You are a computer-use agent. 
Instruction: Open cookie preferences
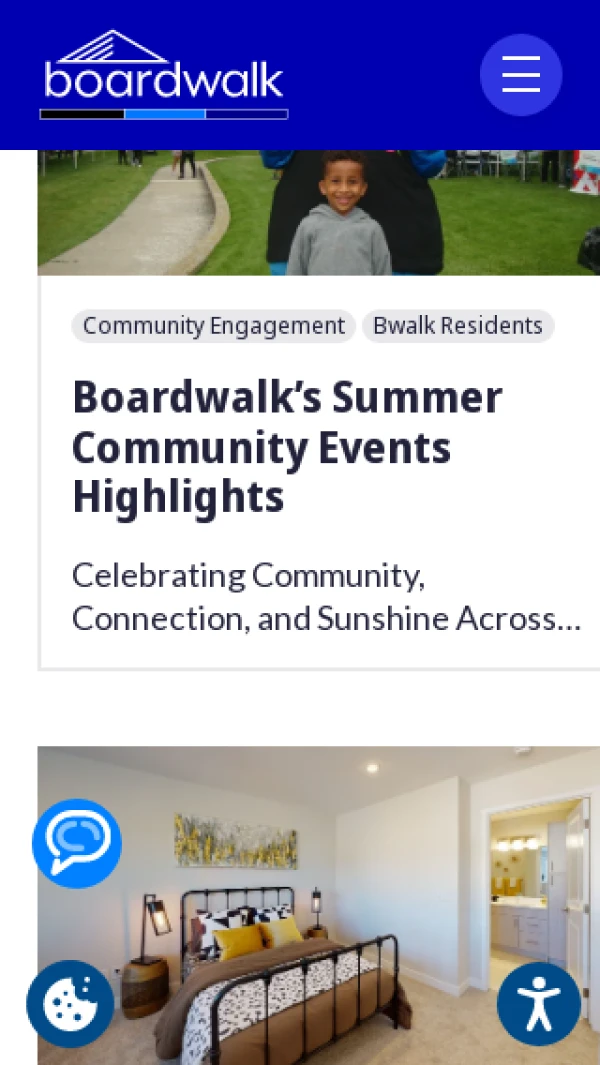(70, 1004)
